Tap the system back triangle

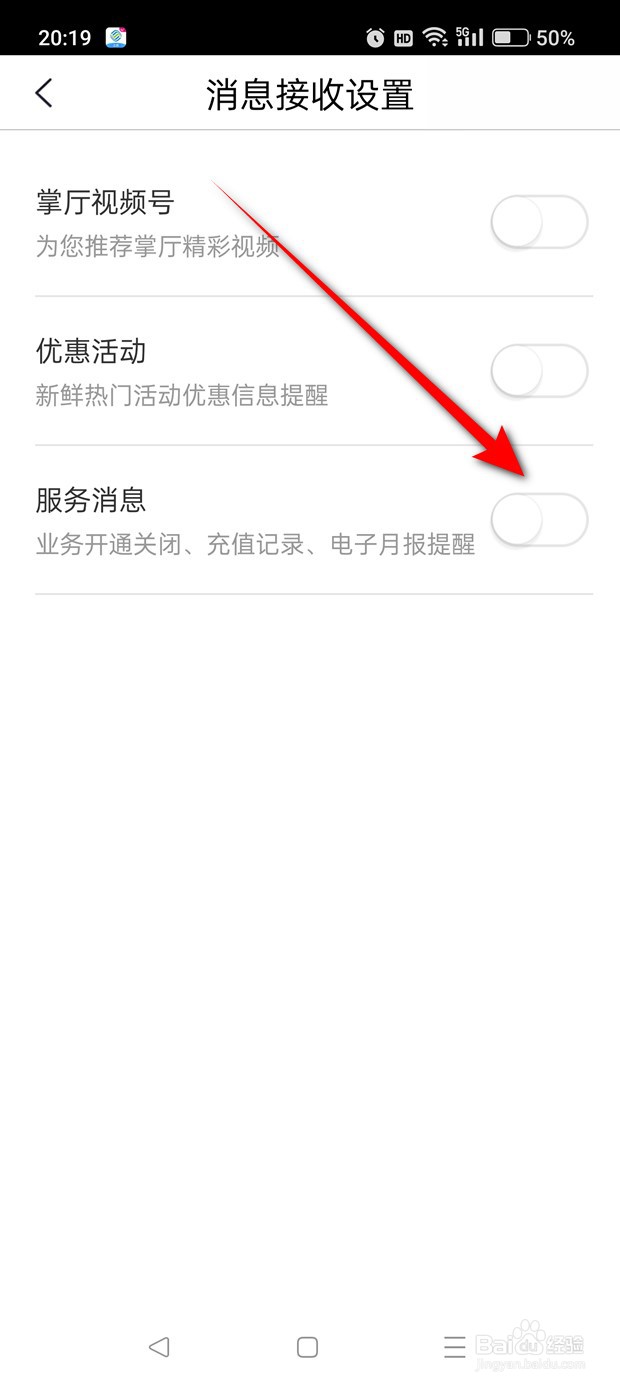tap(159, 1346)
